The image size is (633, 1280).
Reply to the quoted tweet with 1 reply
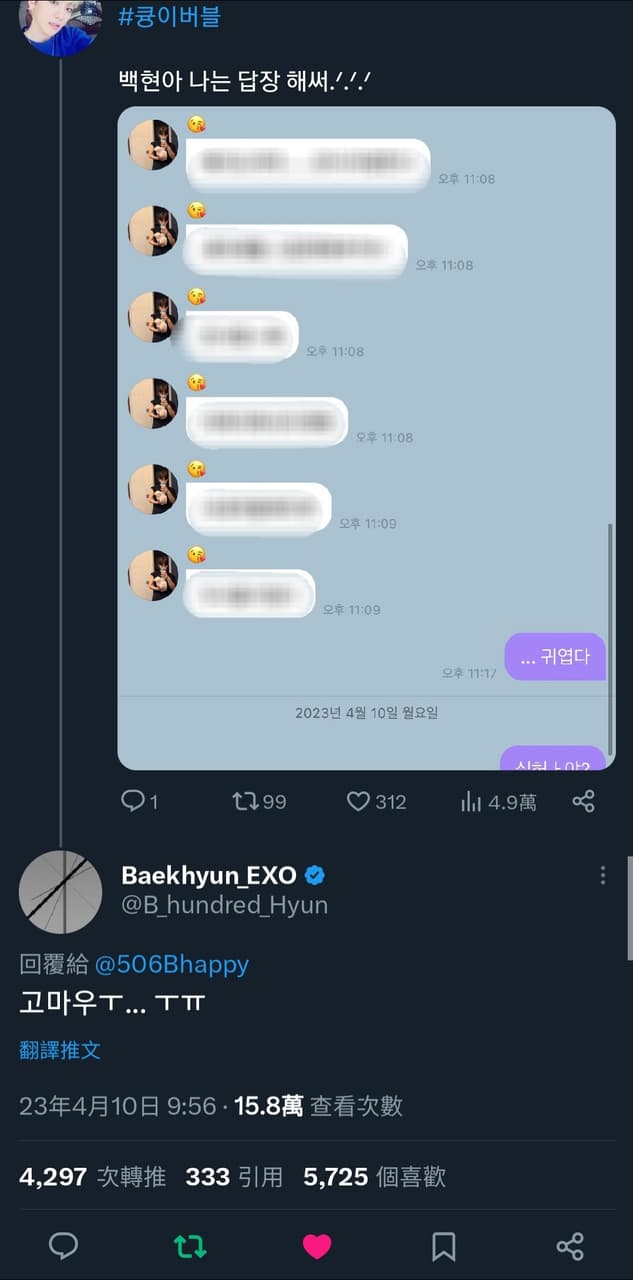pyautogui.click(x=139, y=801)
